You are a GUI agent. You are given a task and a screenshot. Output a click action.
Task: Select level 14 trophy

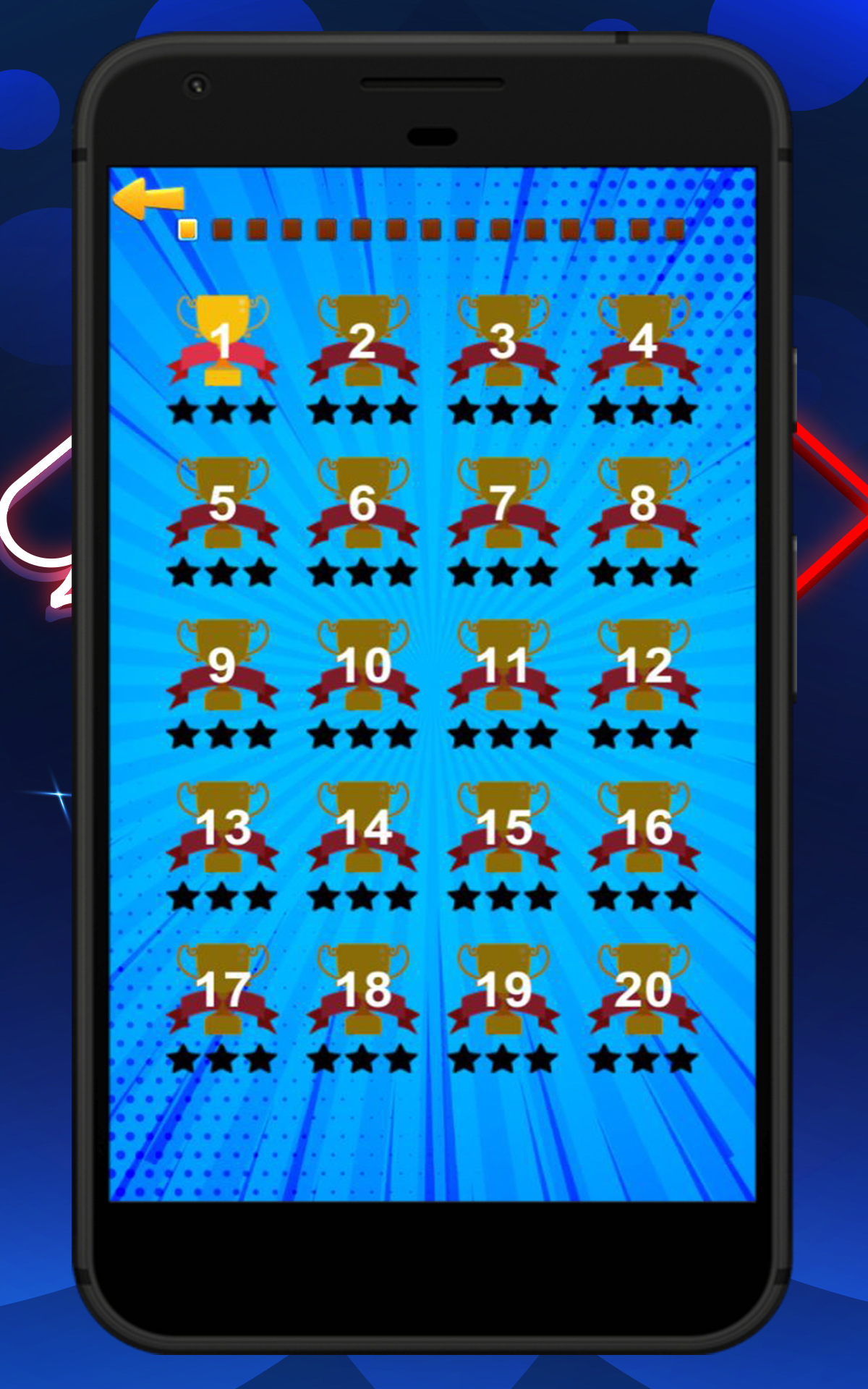pos(365,828)
